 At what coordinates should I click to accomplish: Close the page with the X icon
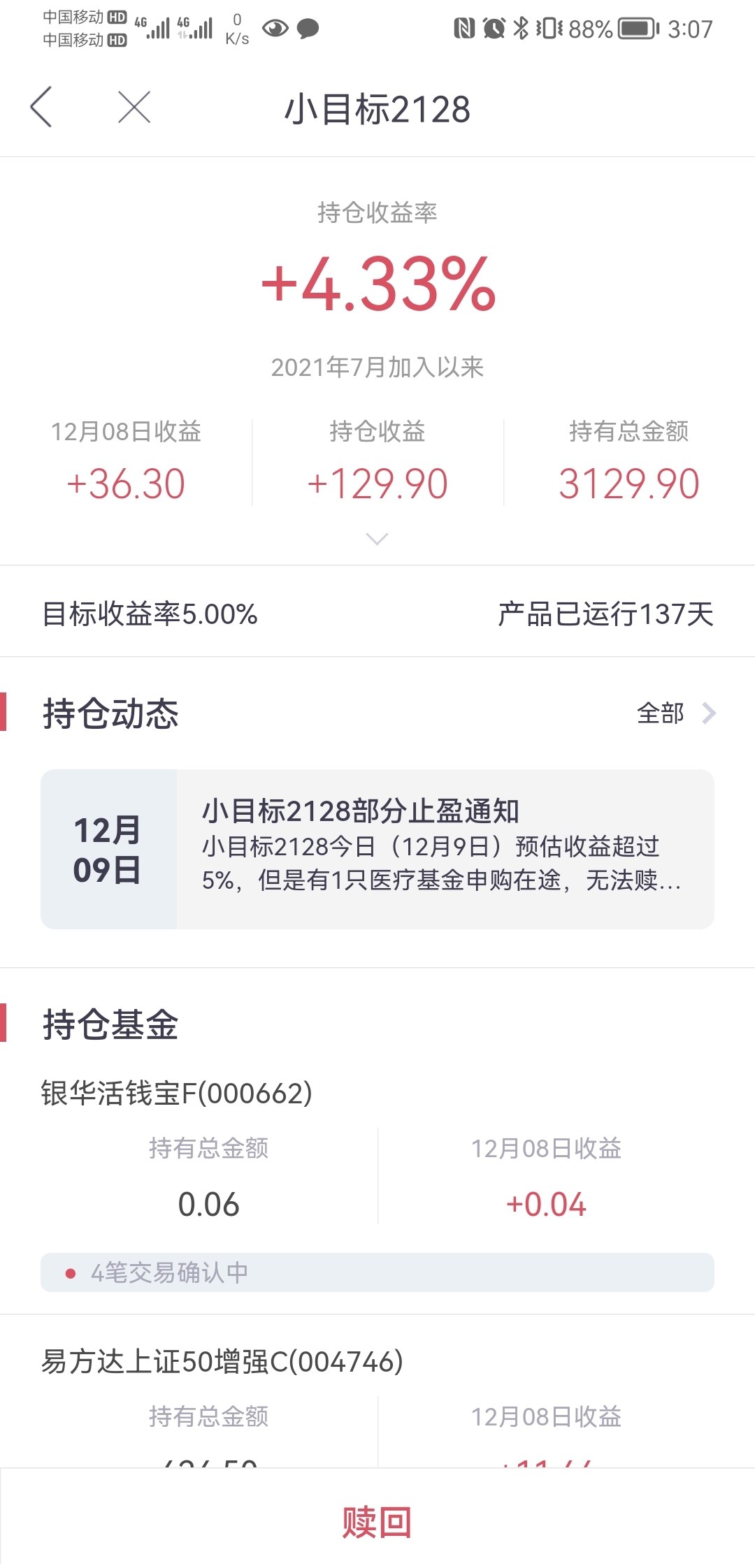134,107
